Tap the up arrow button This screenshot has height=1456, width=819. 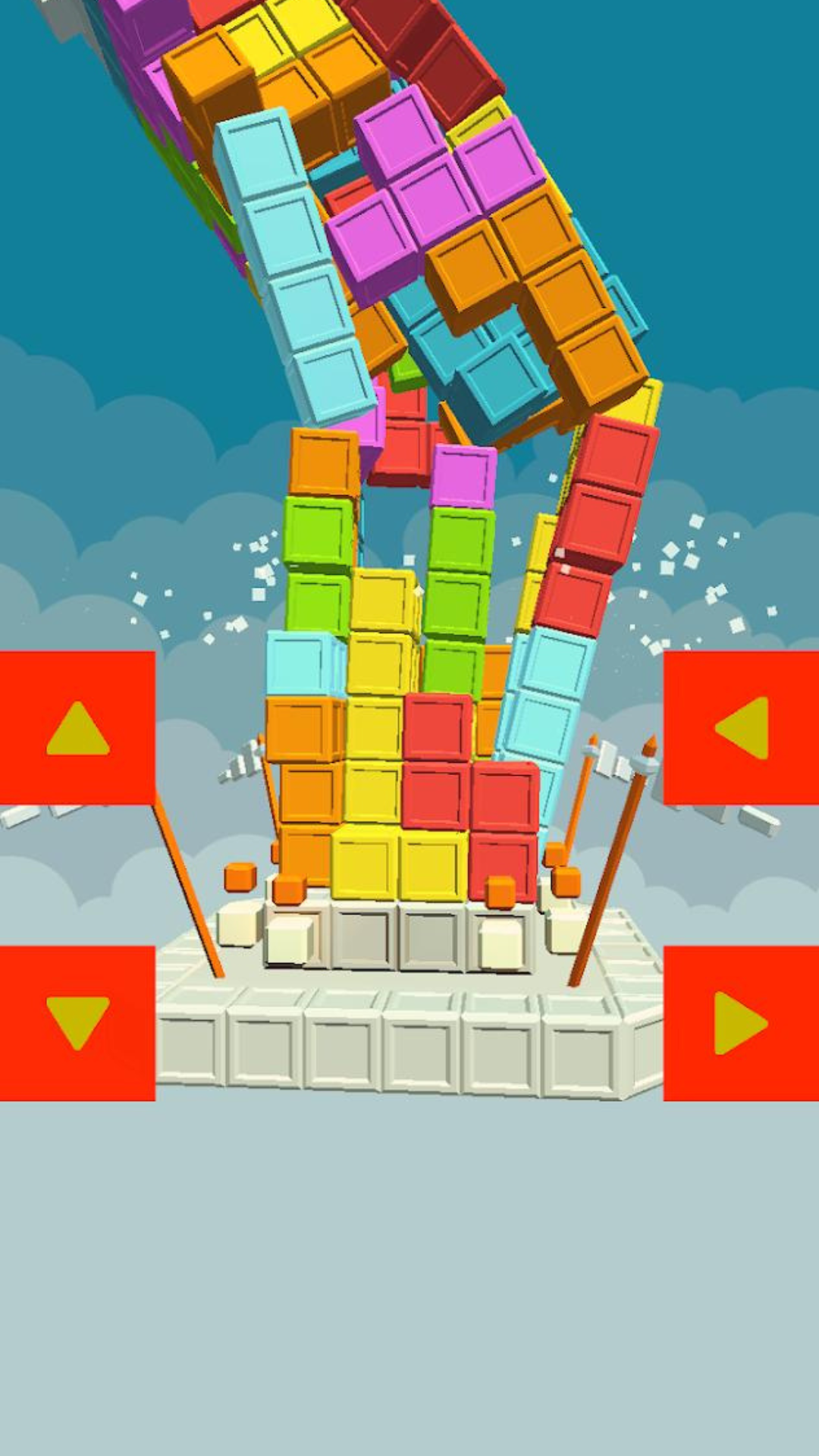[77, 728]
